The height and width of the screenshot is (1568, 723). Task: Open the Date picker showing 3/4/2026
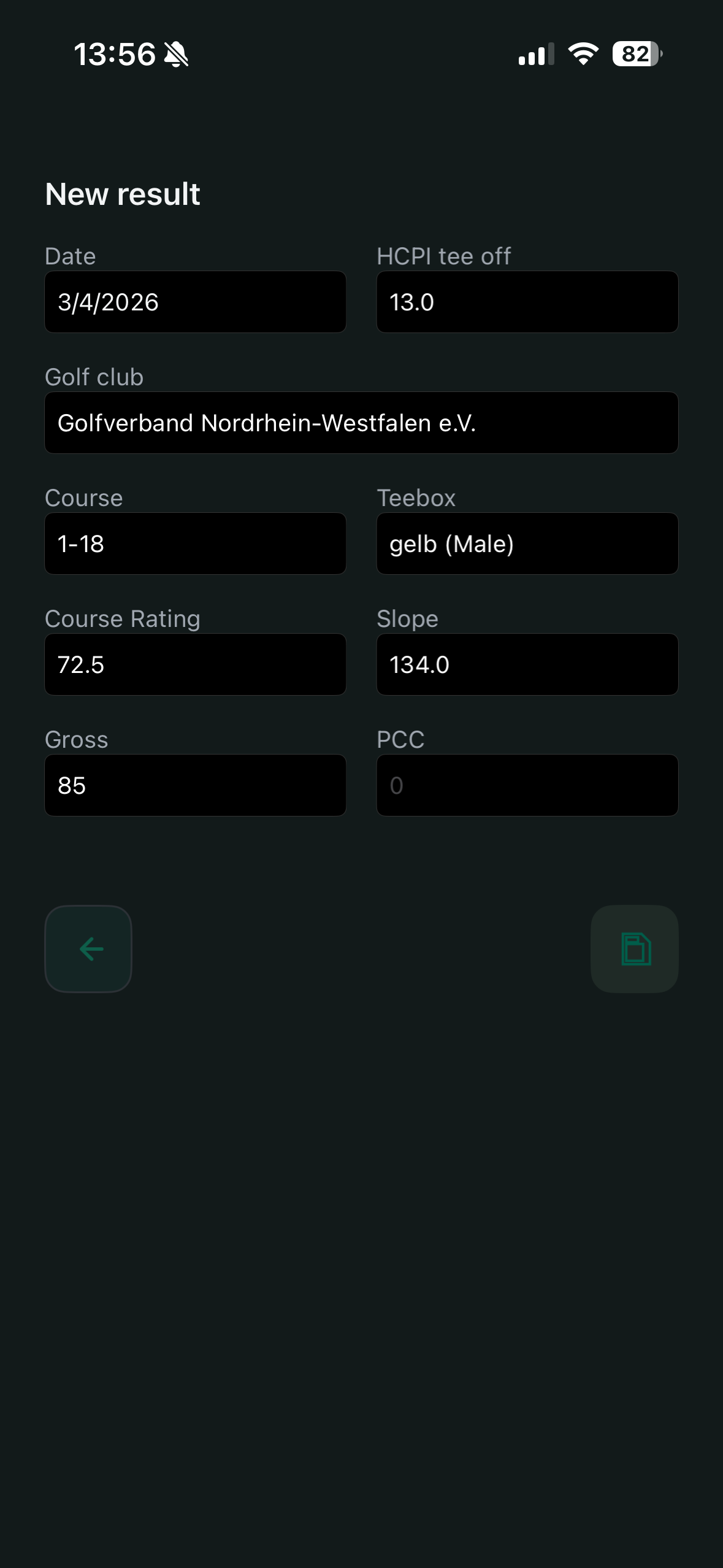click(195, 302)
